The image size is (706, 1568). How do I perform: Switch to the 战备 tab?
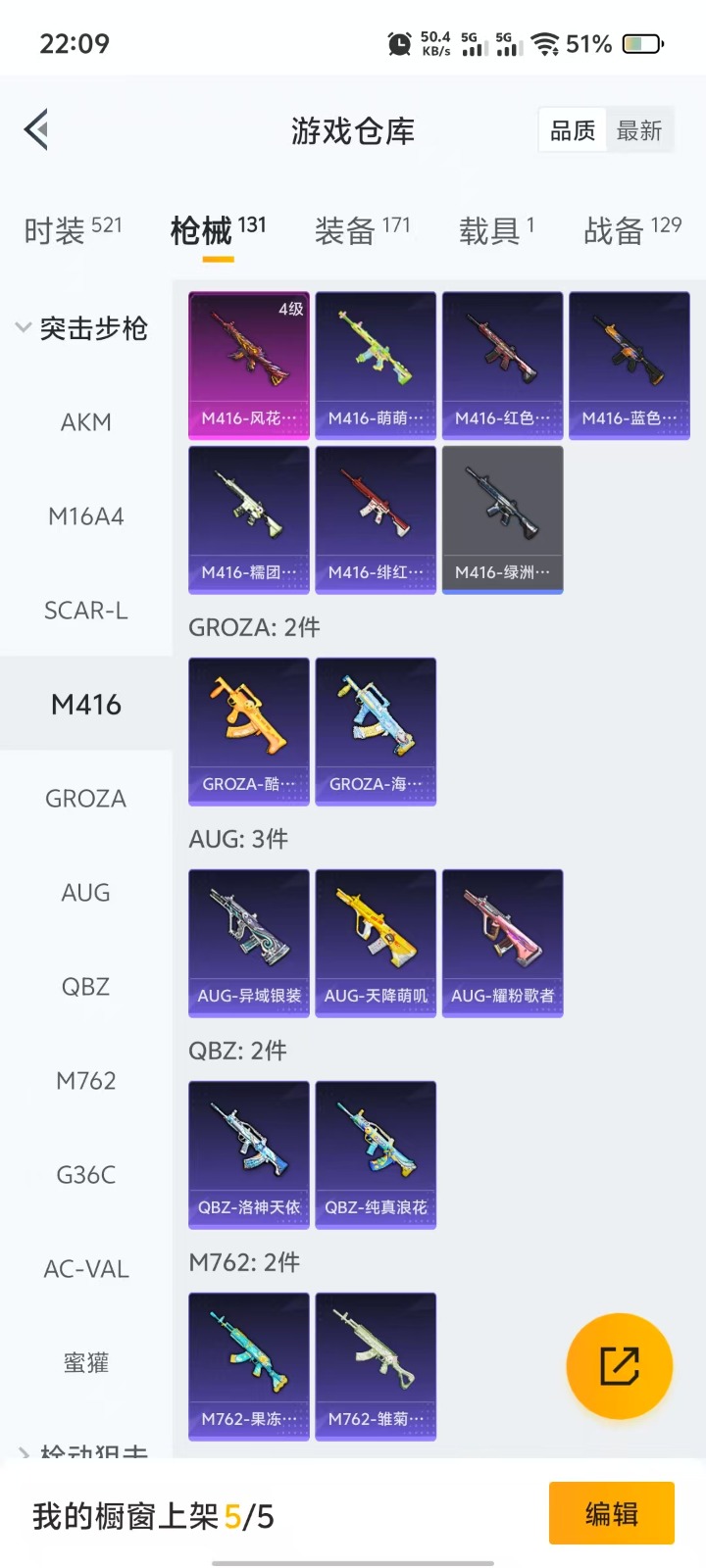tap(631, 231)
